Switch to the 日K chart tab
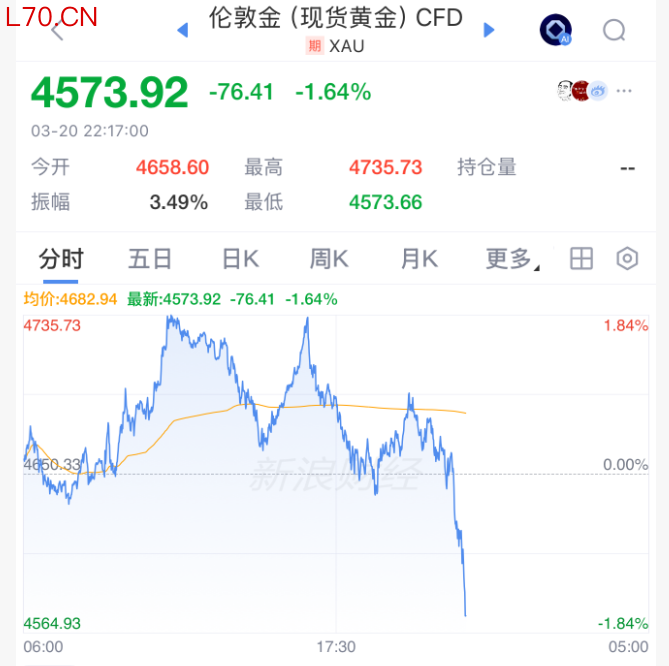This screenshot has height=666, width=669. (240, 260)
